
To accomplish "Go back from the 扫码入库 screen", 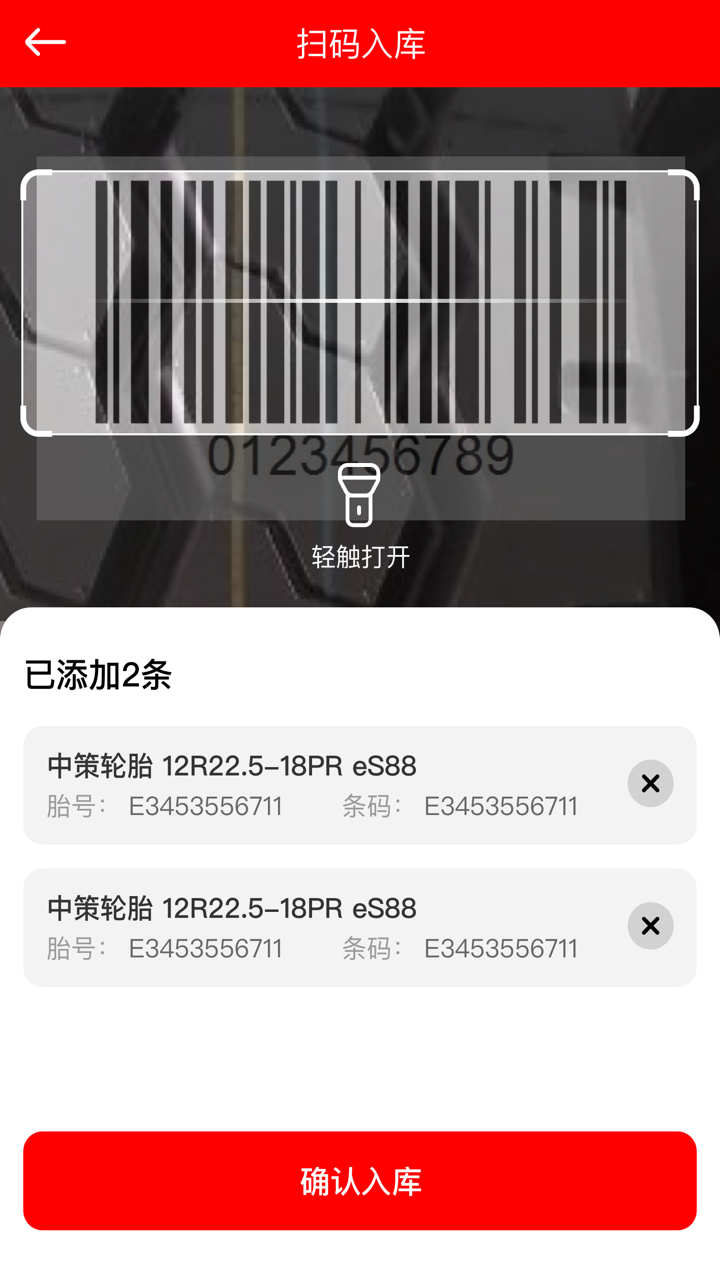I will pos(45,42).
